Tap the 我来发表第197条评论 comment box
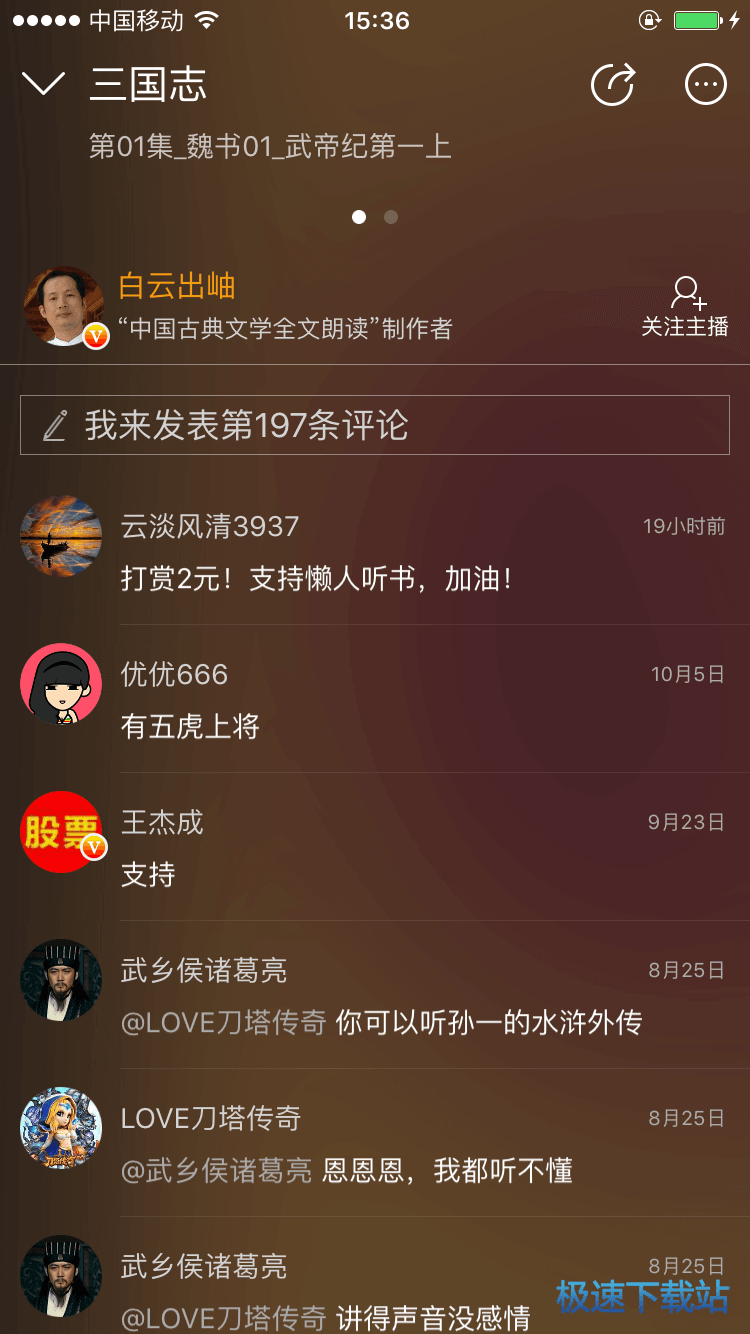The width and height of the screenshot is (750, 1334). (375, 425)
